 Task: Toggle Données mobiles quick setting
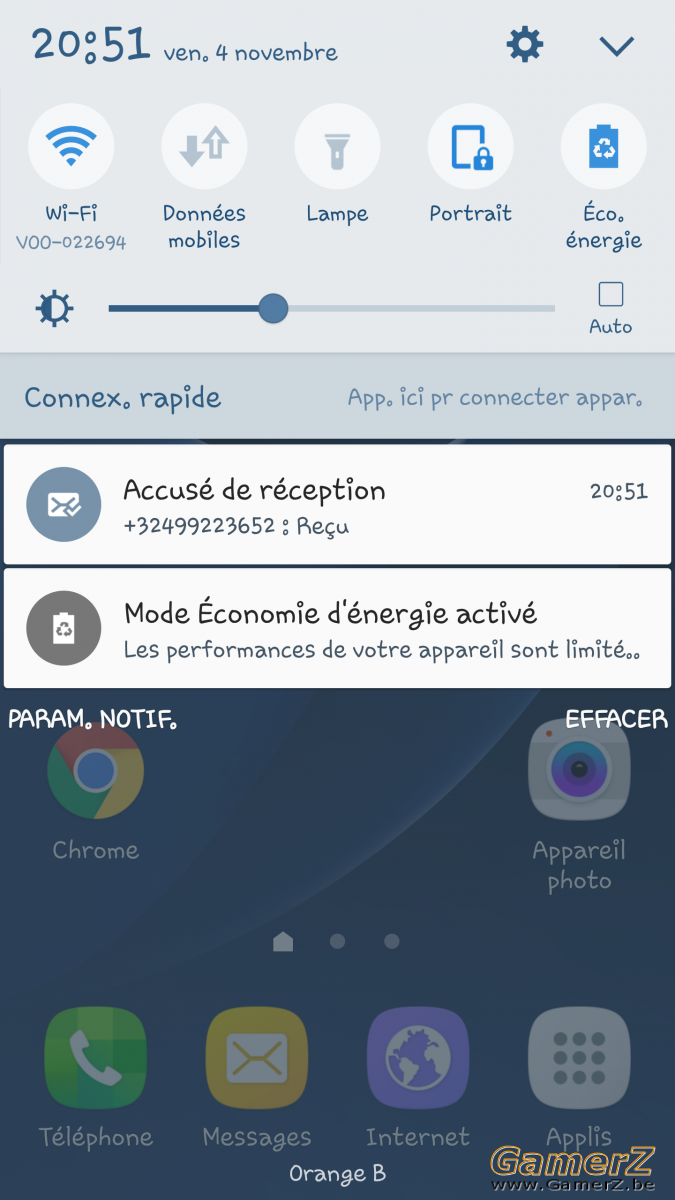pos(204,147)
